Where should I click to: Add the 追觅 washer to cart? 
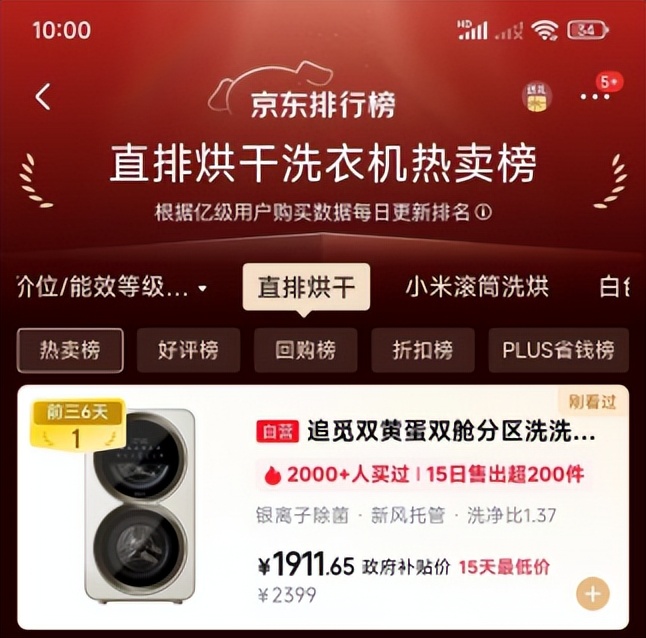point(592,594)
